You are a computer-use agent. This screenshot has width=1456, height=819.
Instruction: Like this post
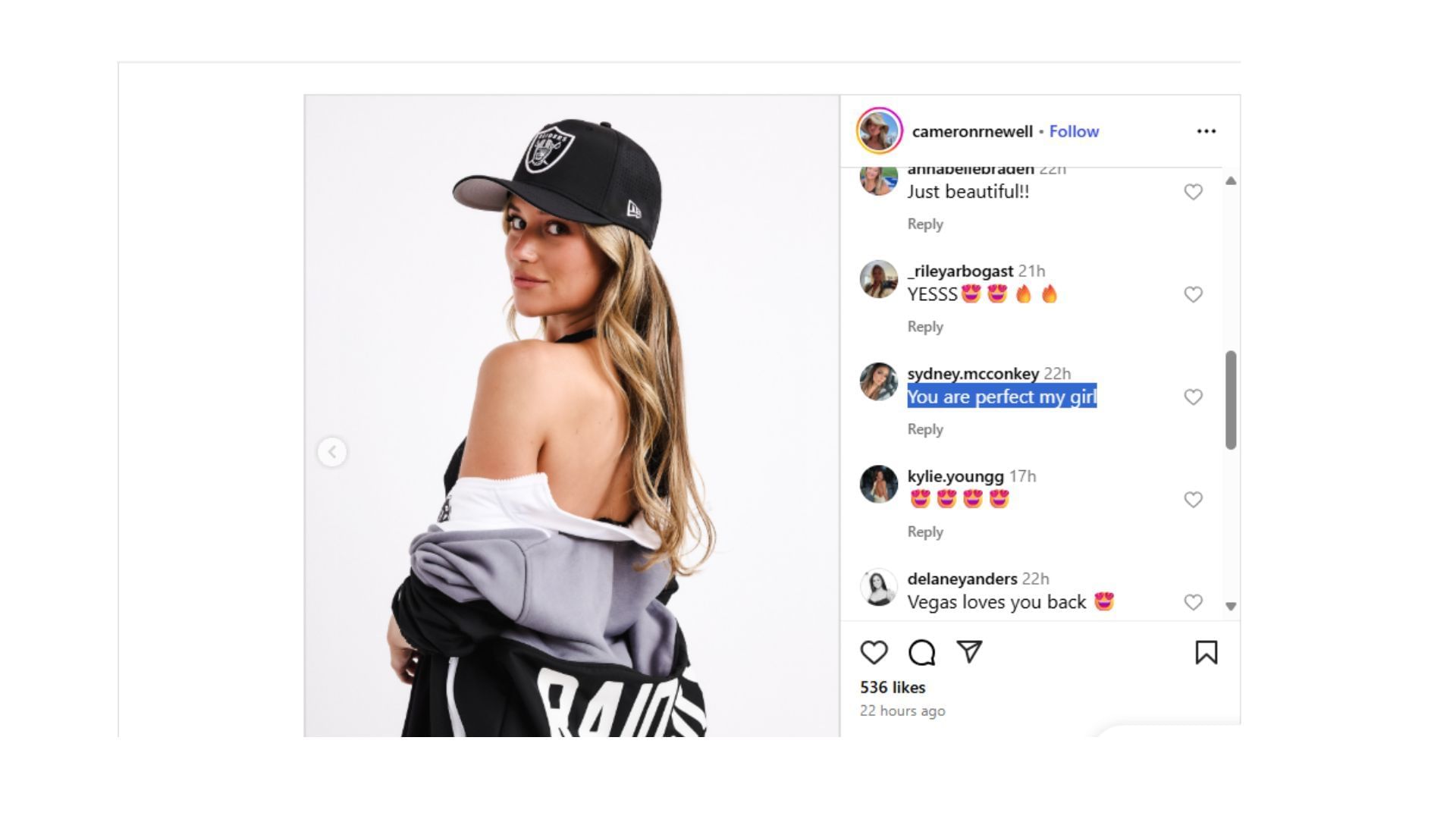pos(874,652)
